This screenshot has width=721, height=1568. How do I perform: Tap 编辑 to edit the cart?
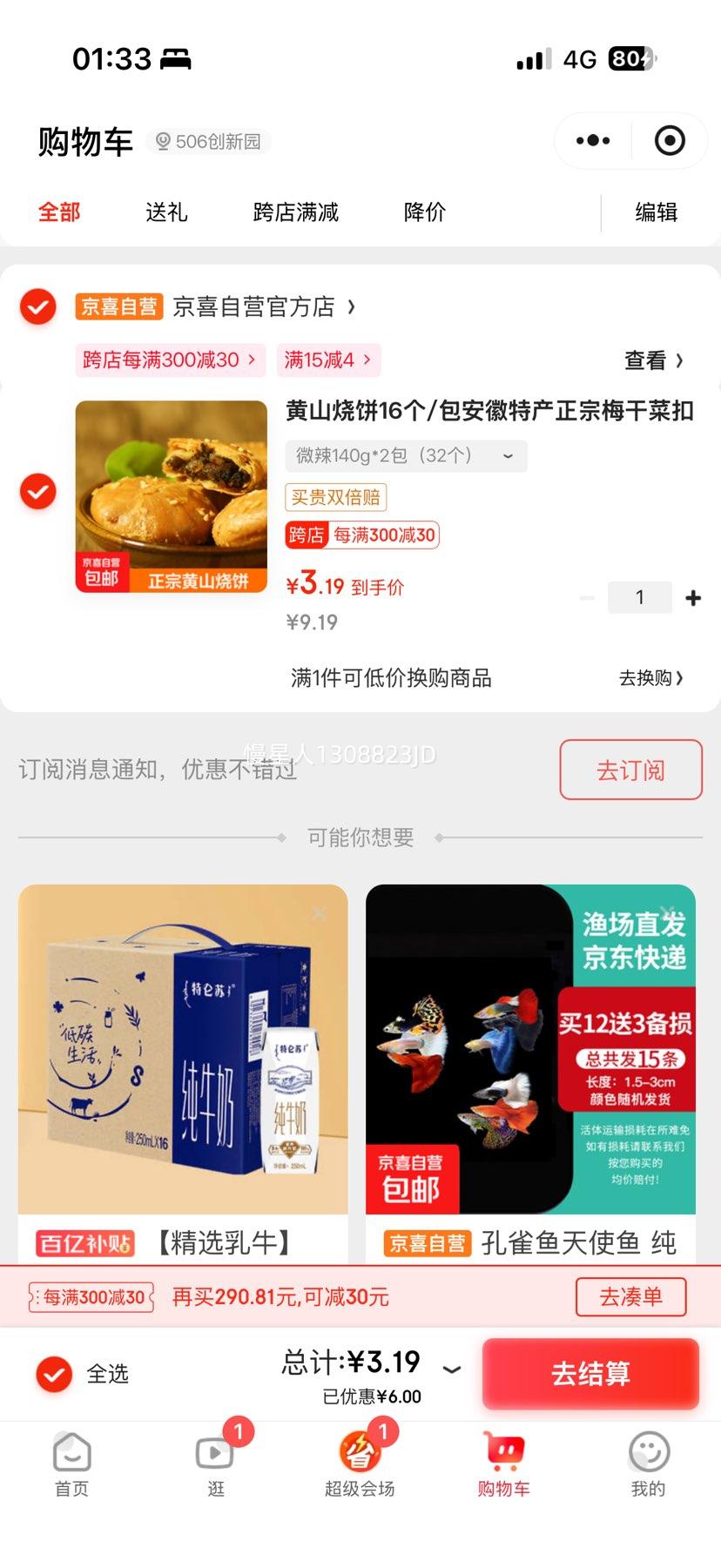click(x=657, y=212)
